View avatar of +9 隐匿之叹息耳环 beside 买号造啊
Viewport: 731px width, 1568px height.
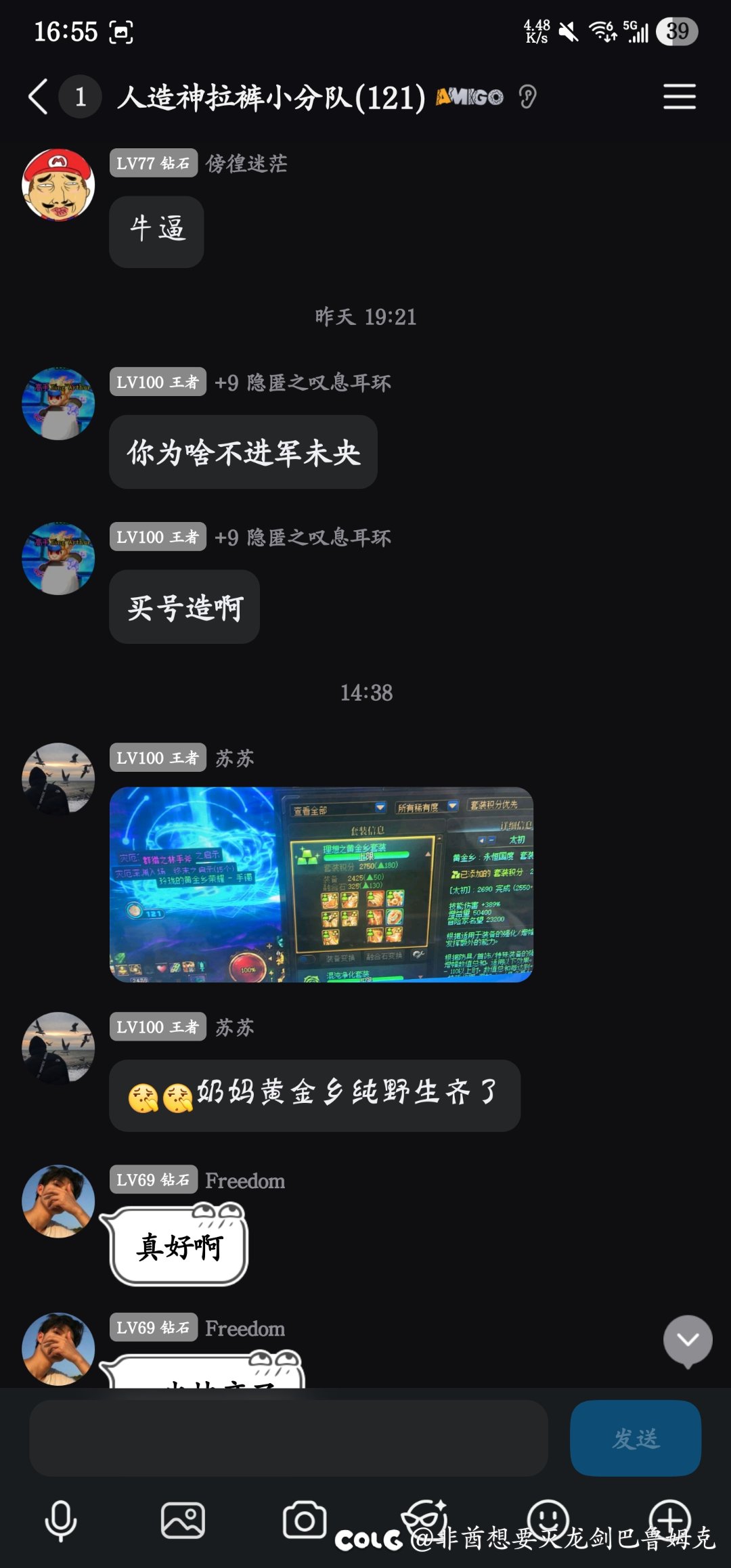58,559
